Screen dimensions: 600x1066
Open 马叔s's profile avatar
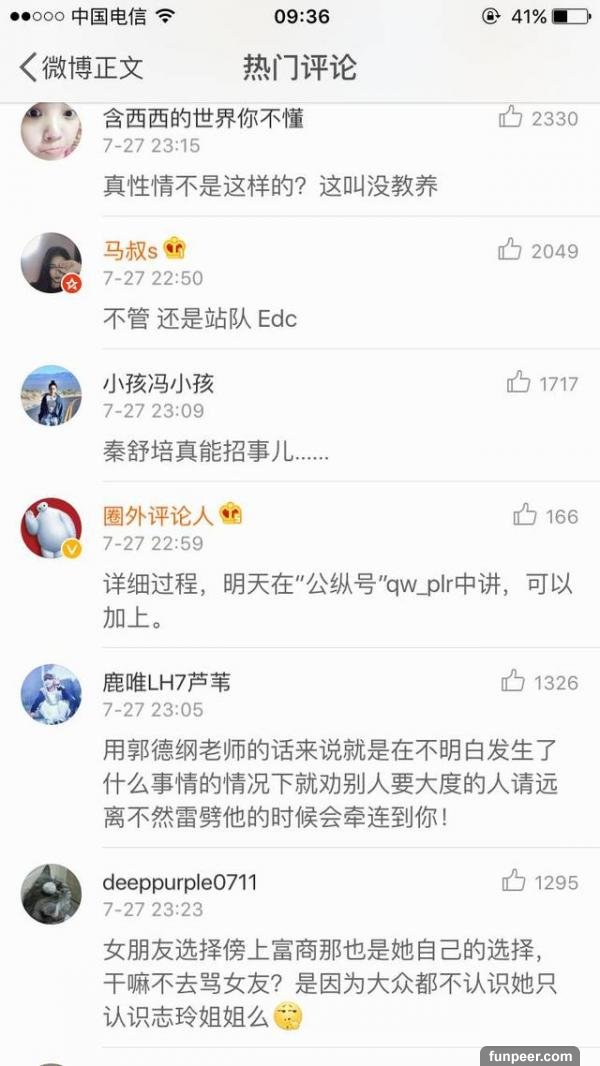tap(51, 263)
